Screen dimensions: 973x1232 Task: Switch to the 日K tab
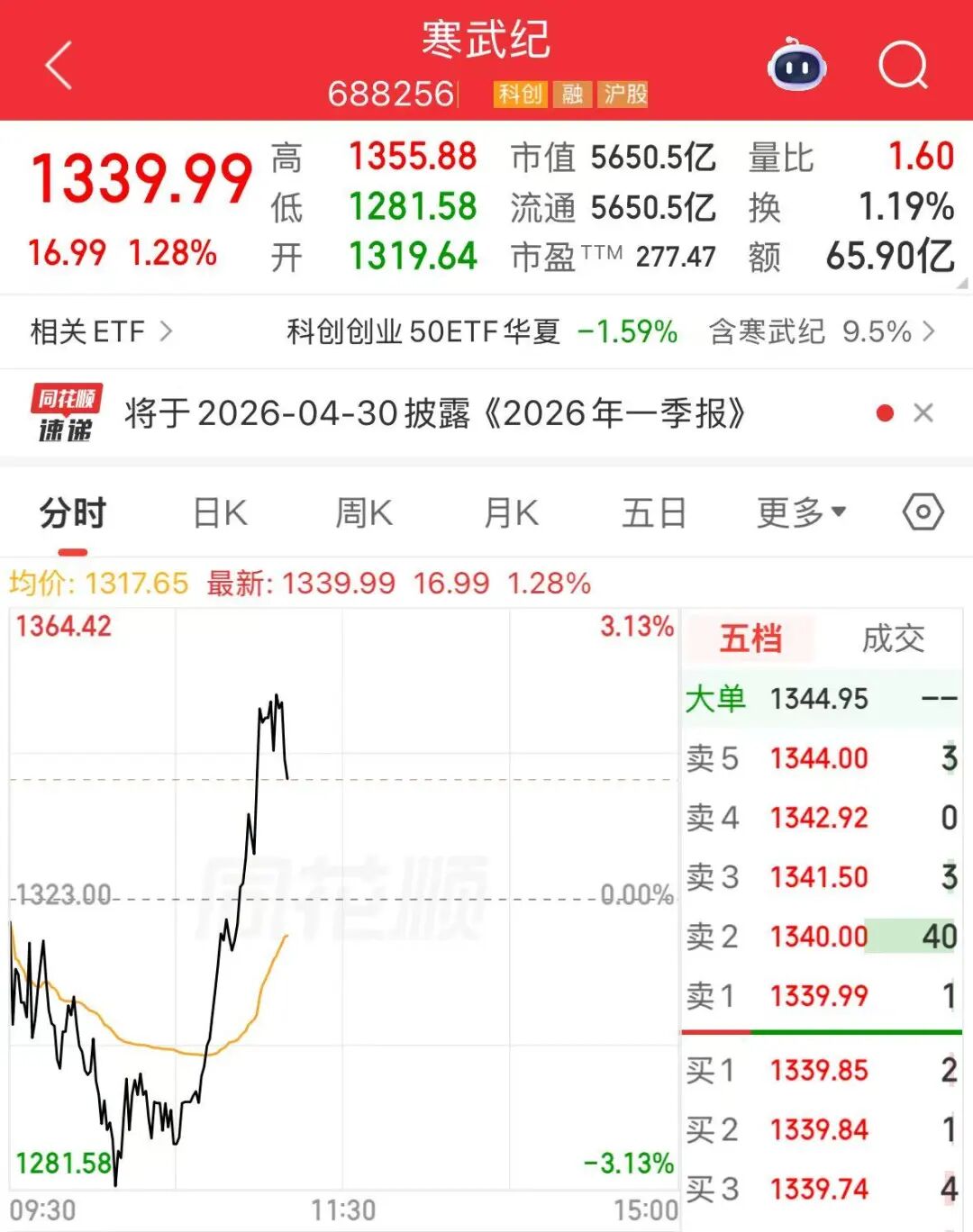[x=219, y=512]
